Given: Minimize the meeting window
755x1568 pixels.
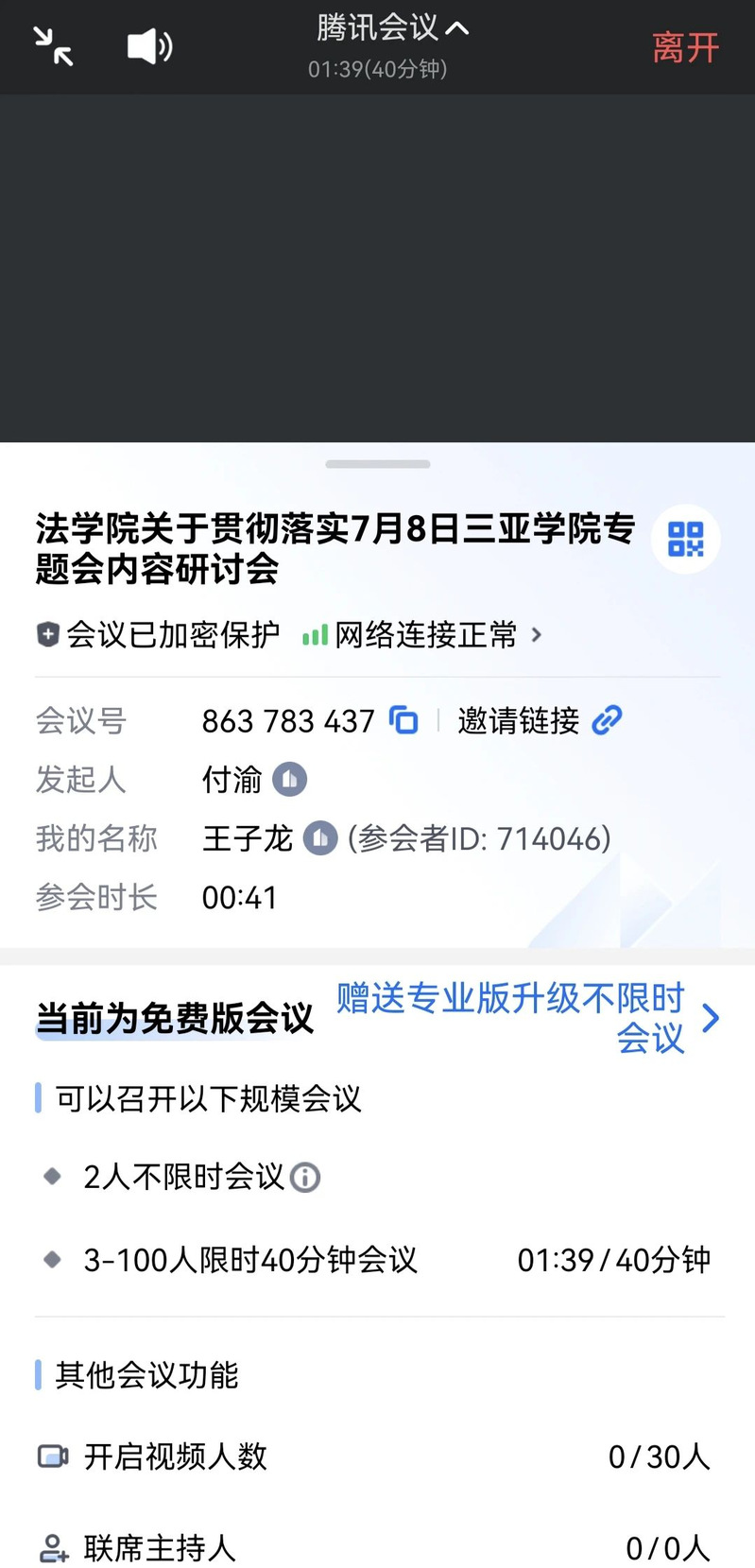Looking at the screenshot, I should click(53, 46).
